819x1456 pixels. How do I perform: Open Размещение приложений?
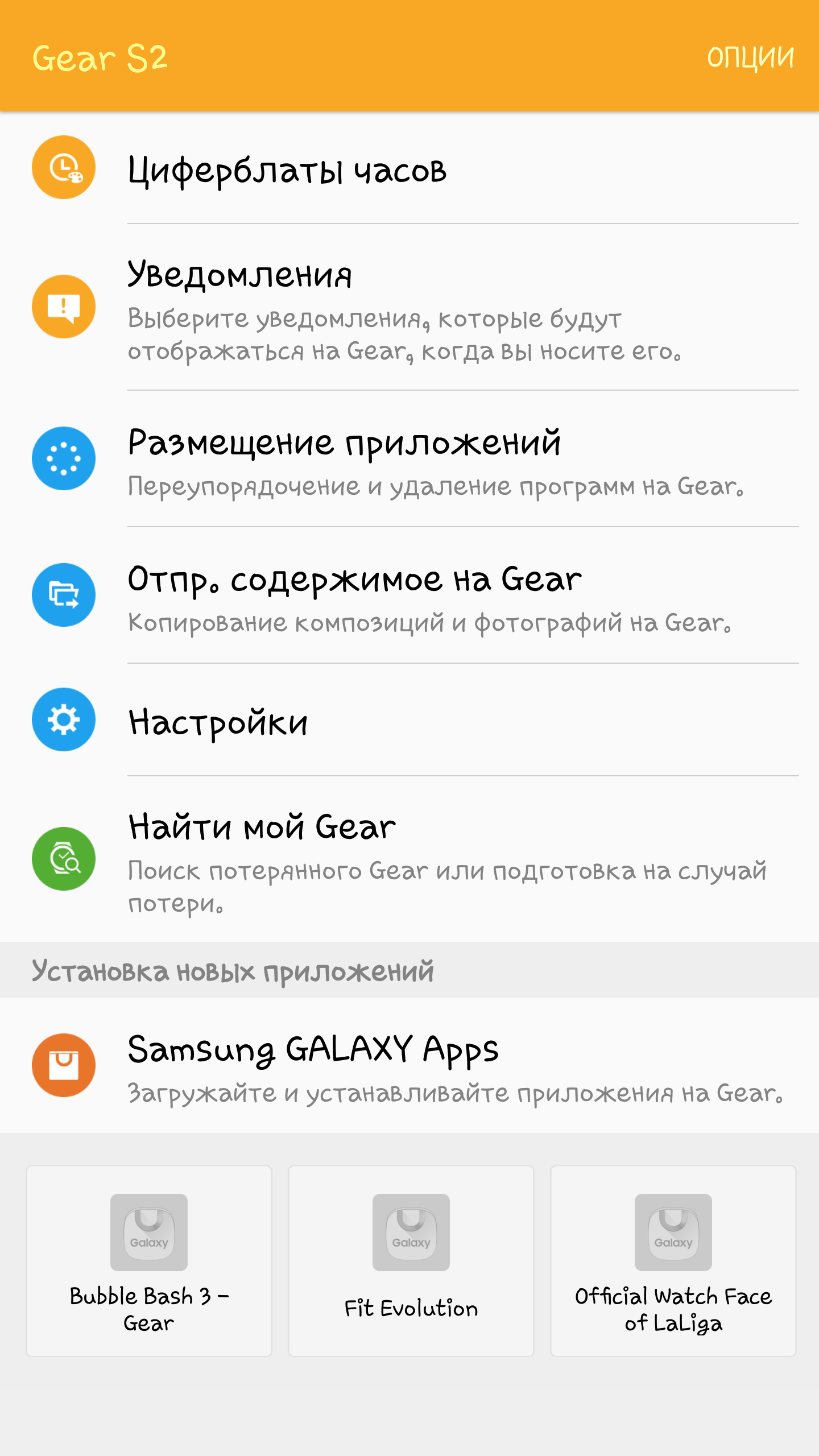pos(409,459)
